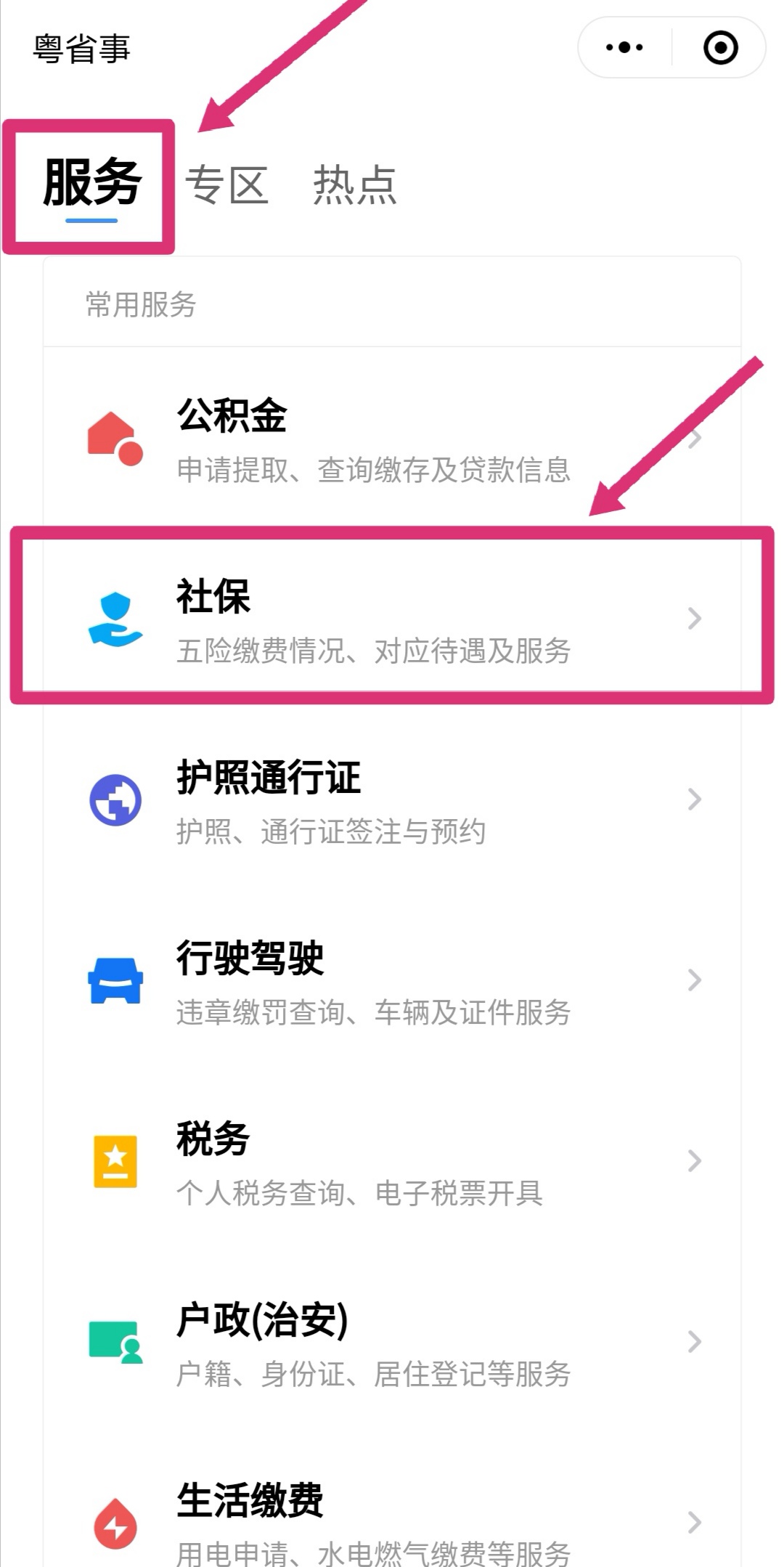The image size is (784, 1567).
Task: Open the 社保 service row
Action: pyautogui.click(x=392, y=619)
